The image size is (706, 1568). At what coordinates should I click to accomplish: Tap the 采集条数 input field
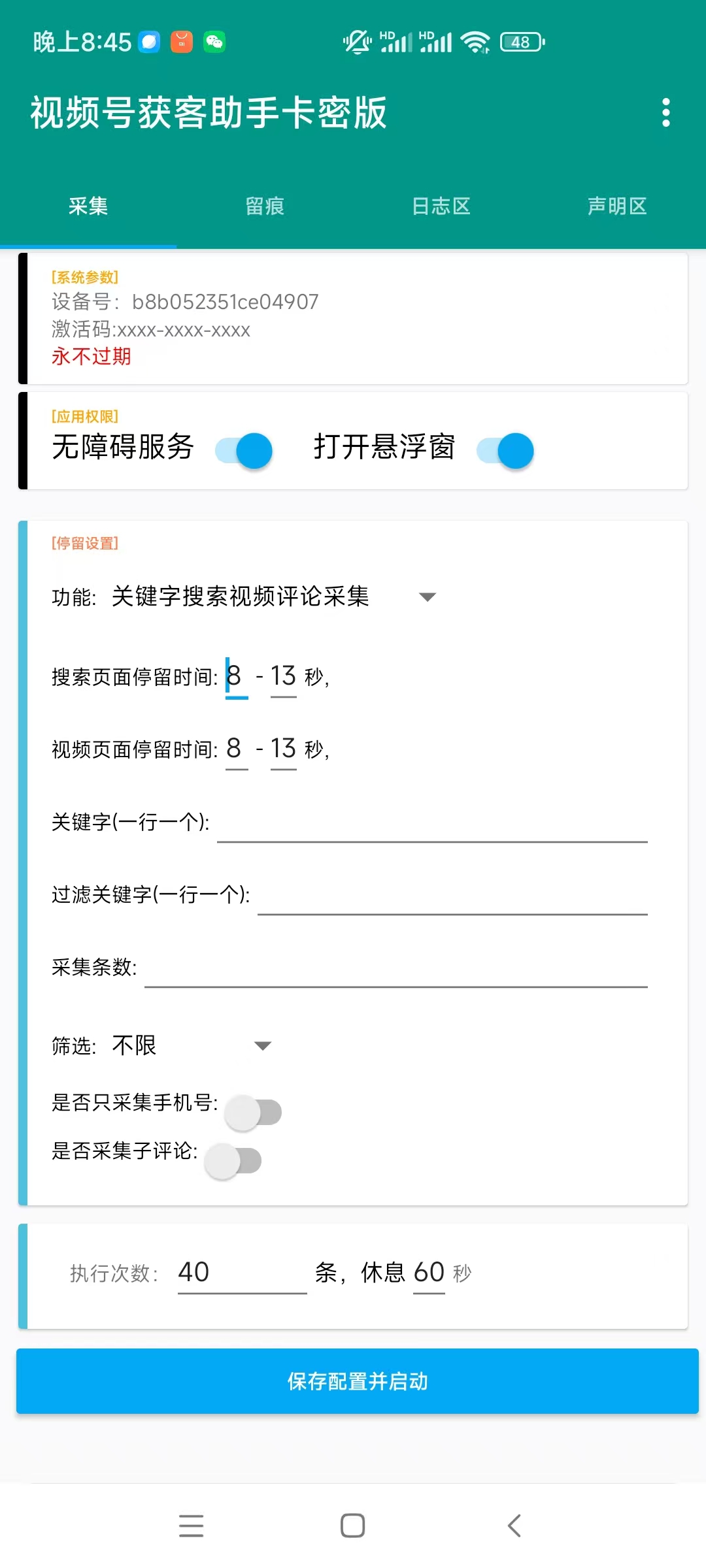pyautogui.click(x=396, y=967)
